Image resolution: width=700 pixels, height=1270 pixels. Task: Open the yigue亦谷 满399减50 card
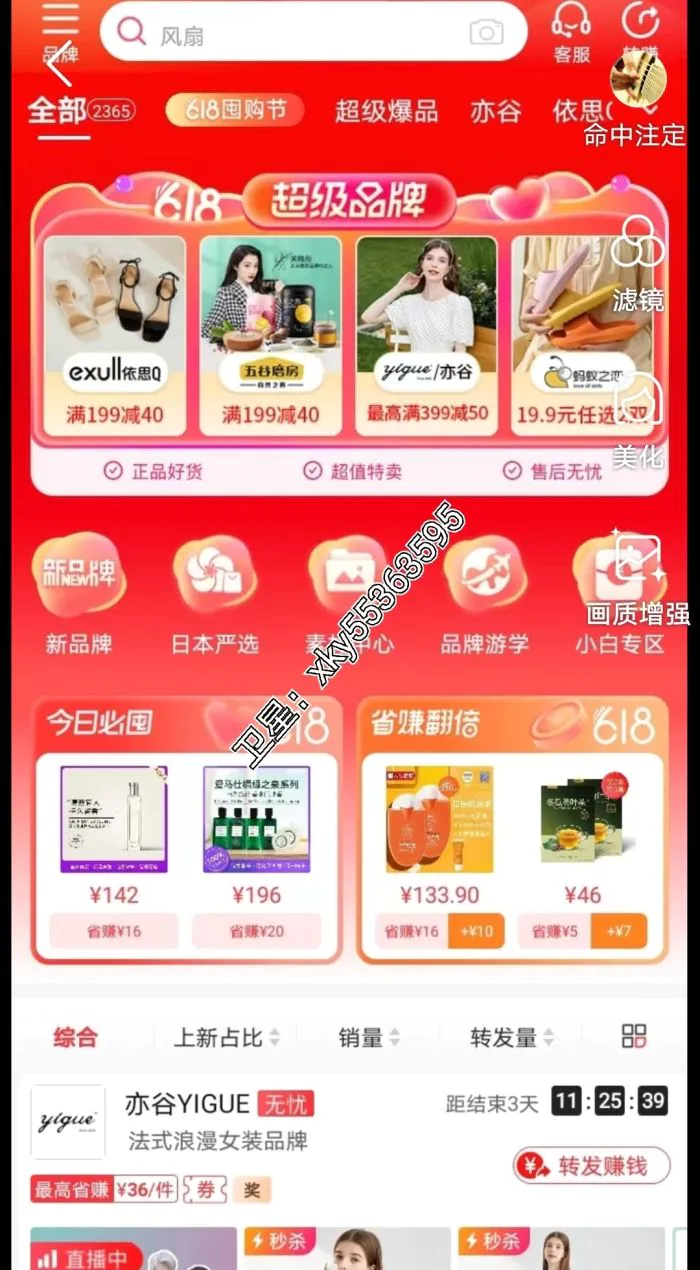coord(427,335)
